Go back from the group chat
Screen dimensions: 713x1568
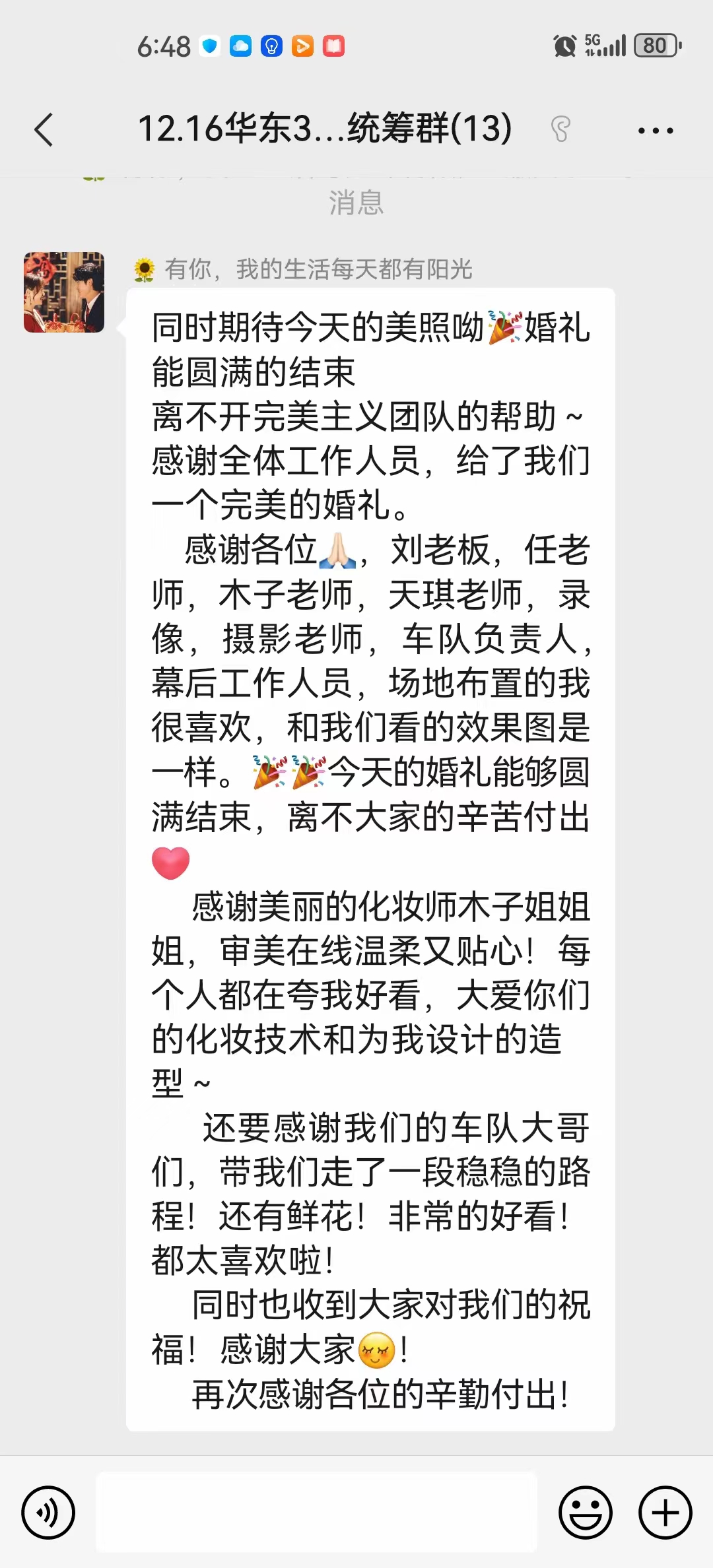coord(44,129)
